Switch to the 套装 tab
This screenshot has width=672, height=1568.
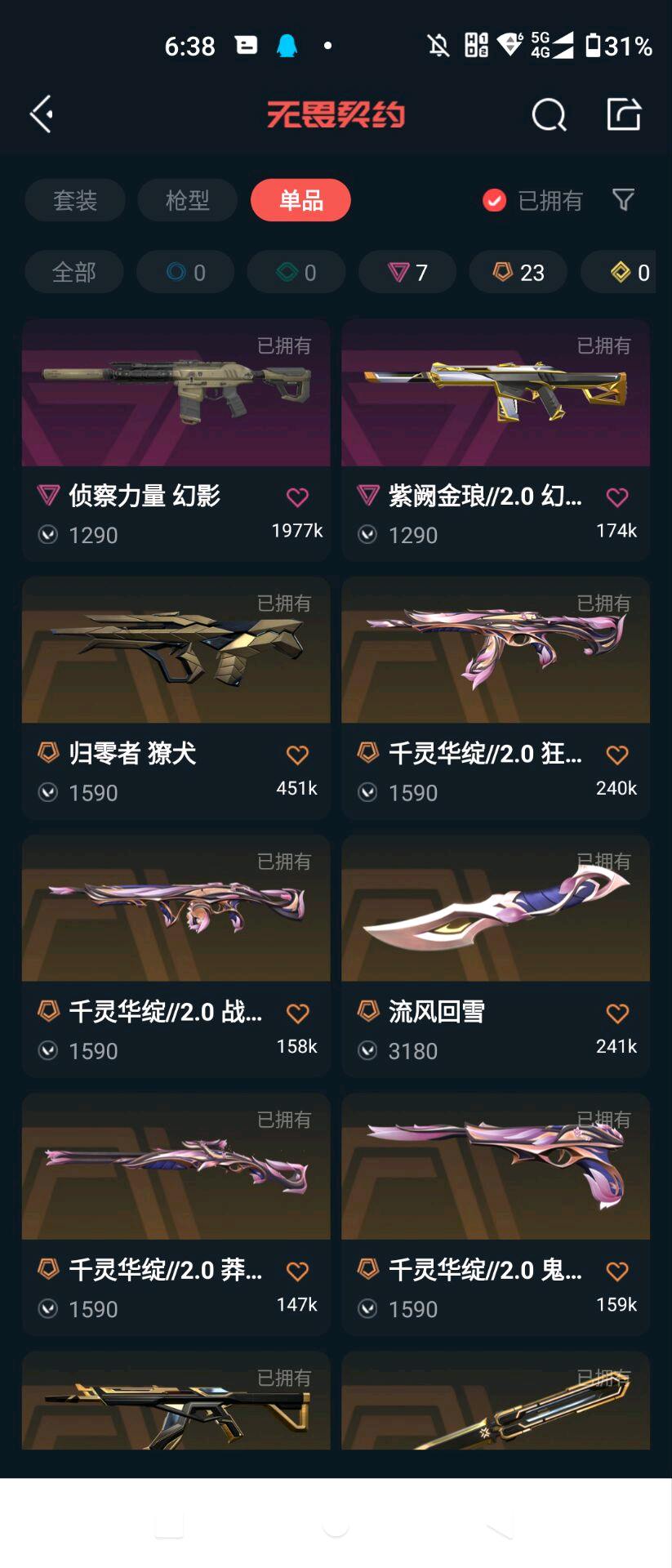click(x=75, y=200)
